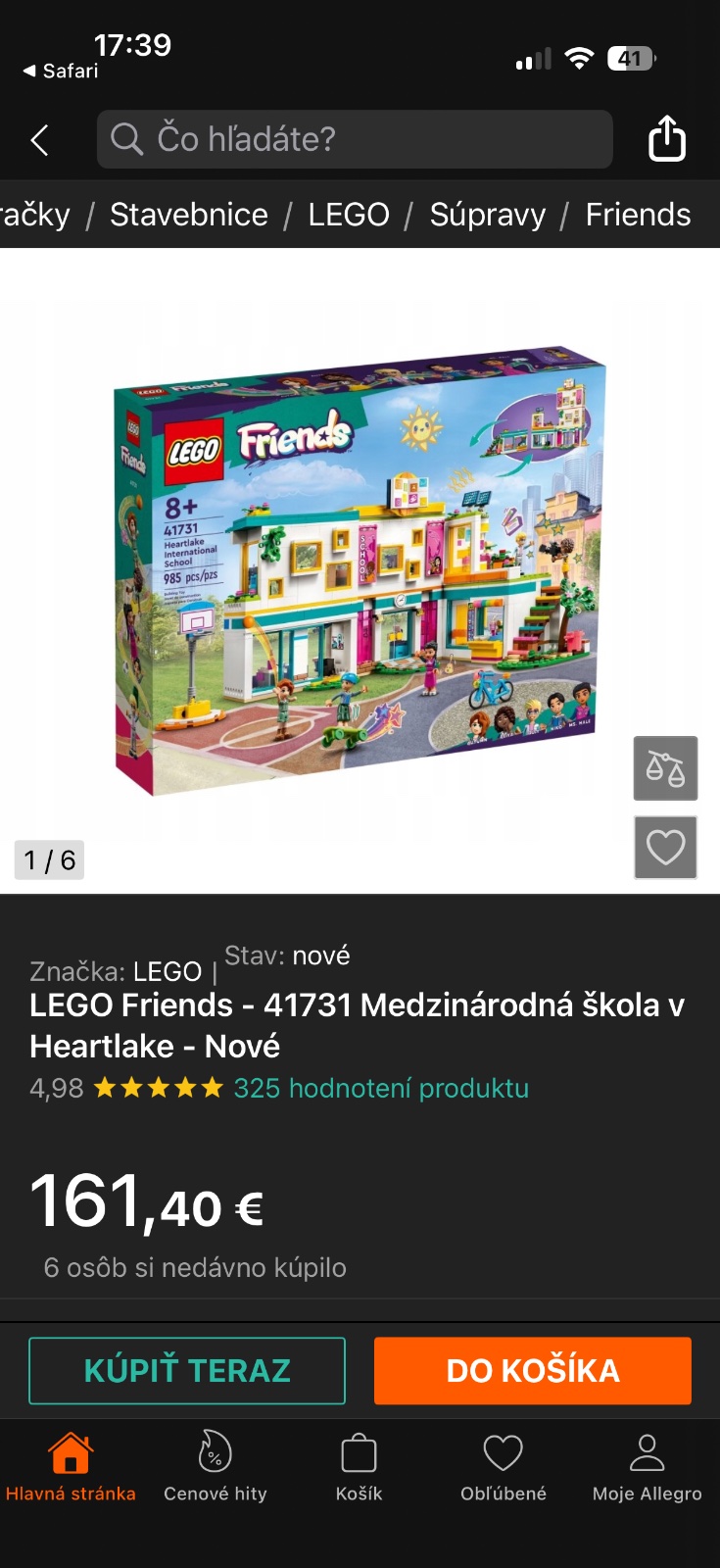Switch to Hlavná stránka tab
720x1568 pixels.
pos(71,1467)
